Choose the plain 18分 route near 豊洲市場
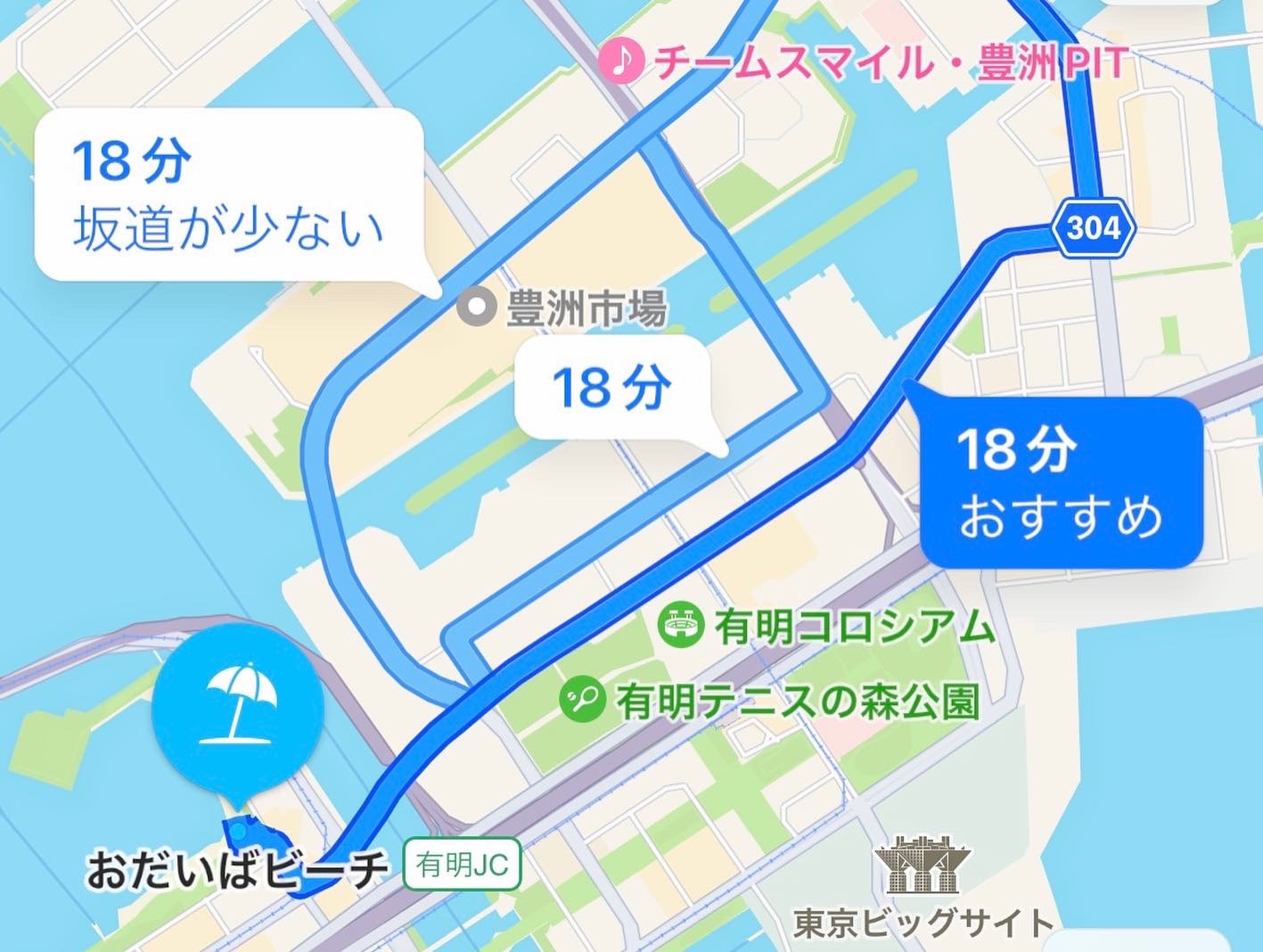The width and height of the screenshot is (1263, 952). click(611, 387)
